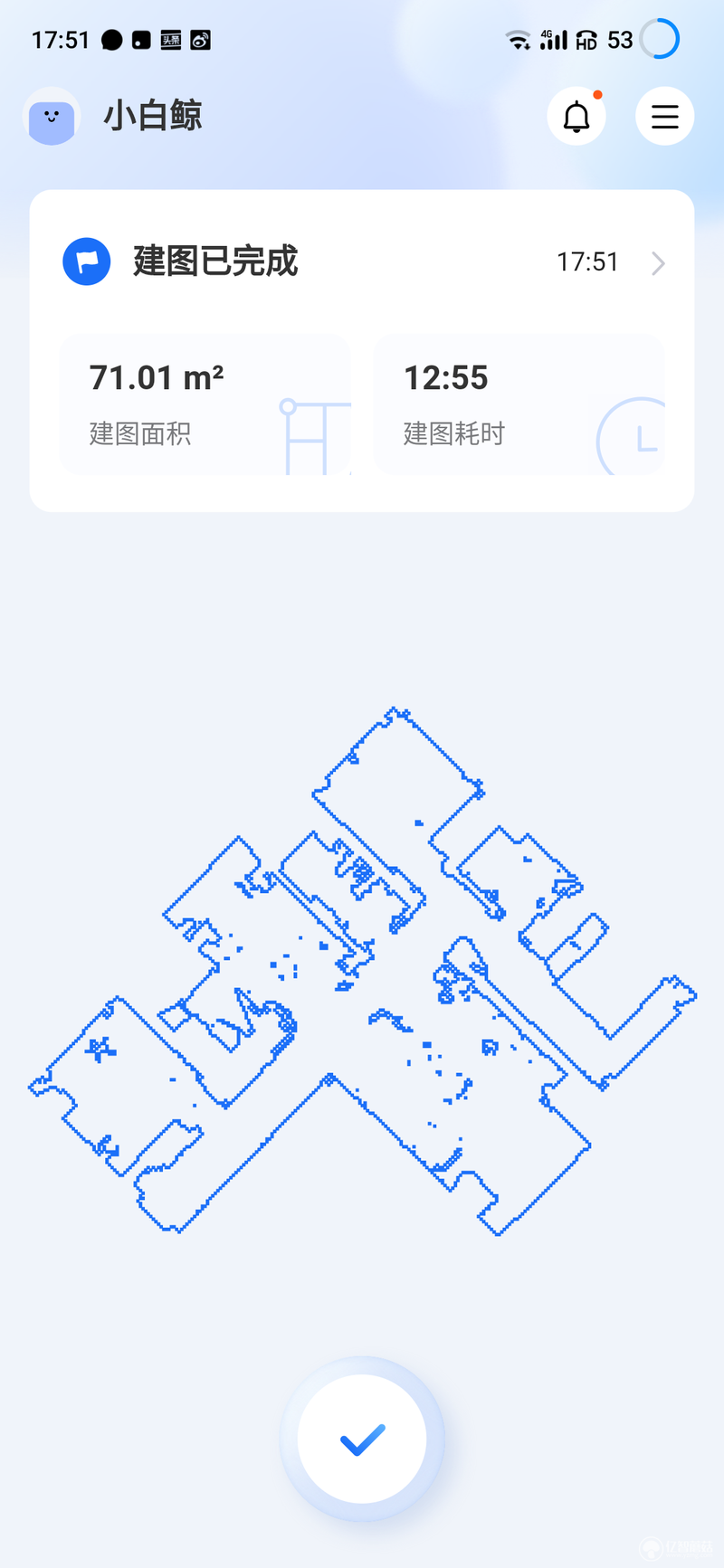
Task: Open the 建图面积 71.01 m² card
Action: [205, 404]
